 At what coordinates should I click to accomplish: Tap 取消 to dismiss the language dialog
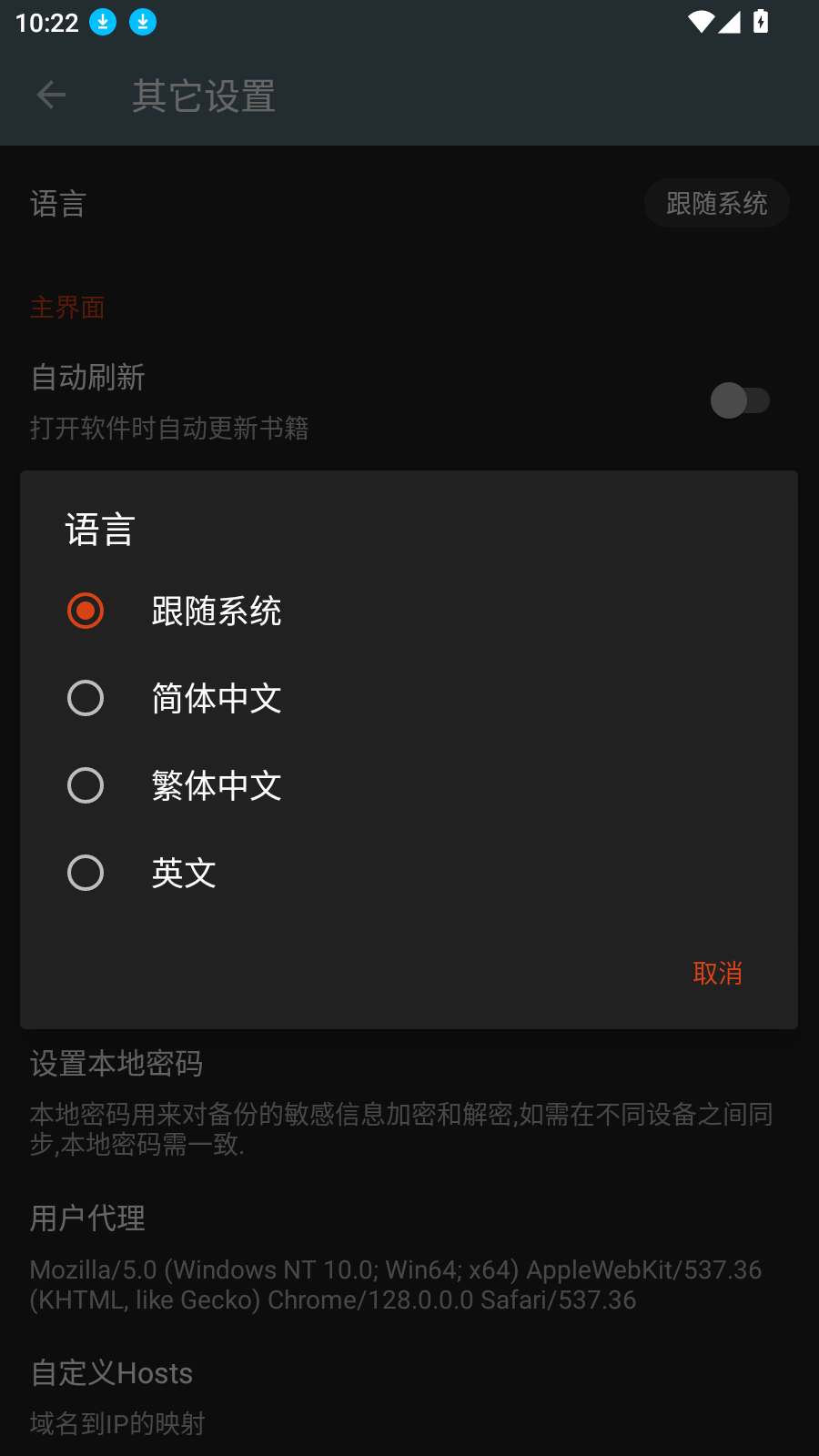[716, 973]
